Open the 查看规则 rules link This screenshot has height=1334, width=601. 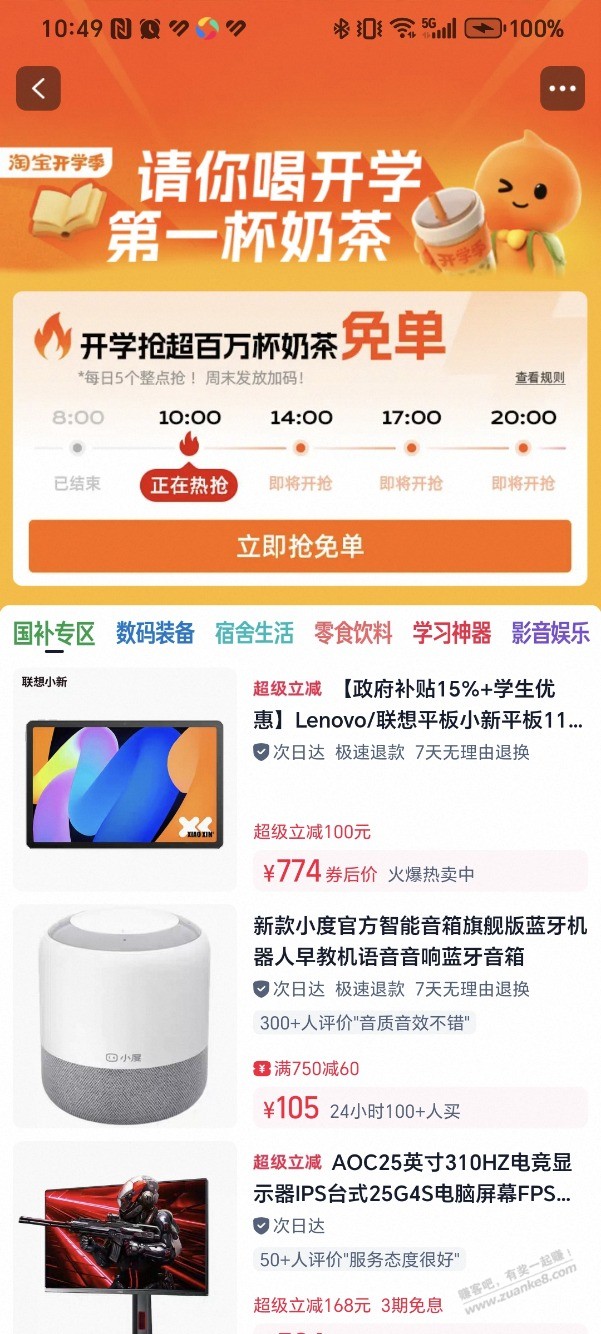(540, 378)
